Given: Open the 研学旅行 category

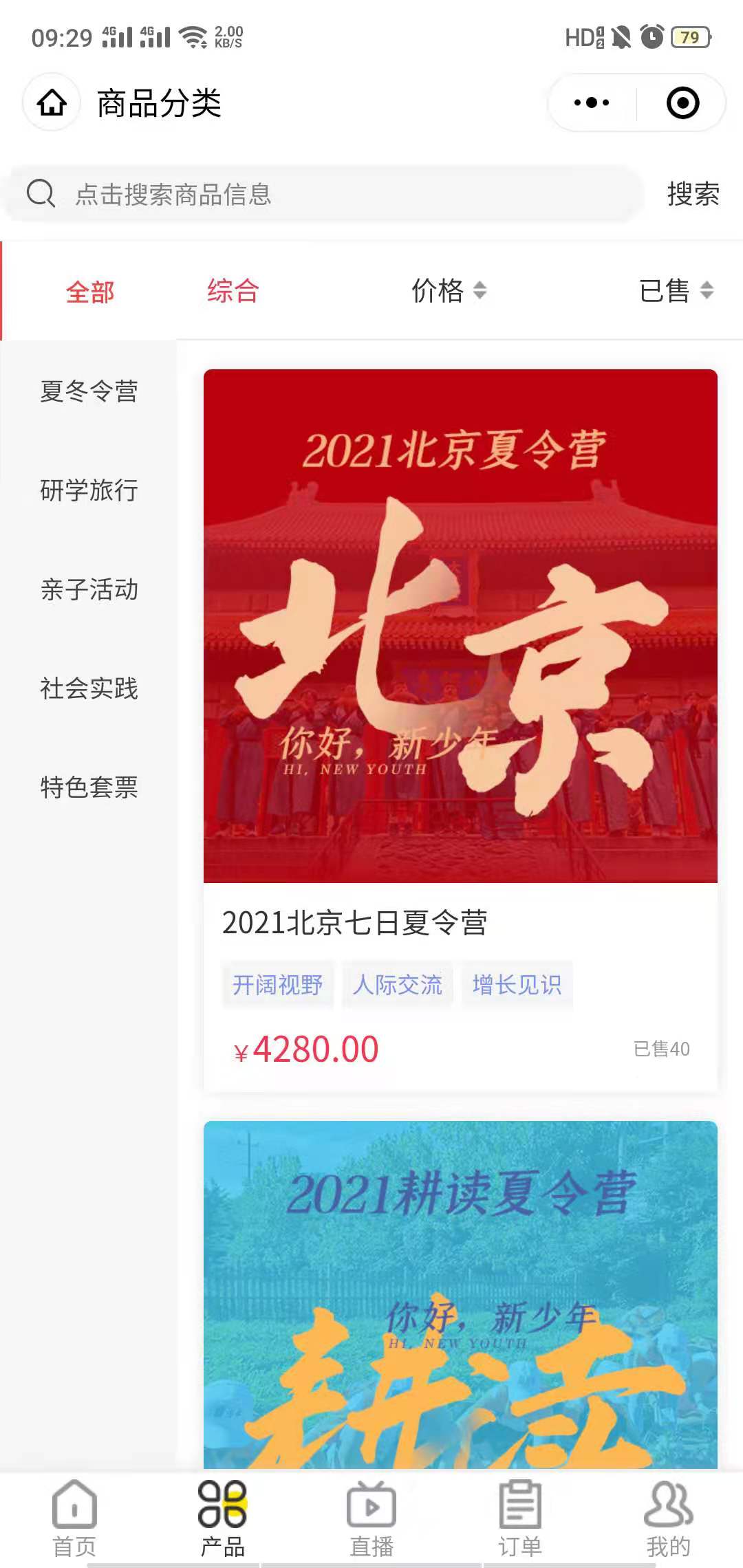Looking at the screenshot, I should pyautogui.click(x=89, y=490).
